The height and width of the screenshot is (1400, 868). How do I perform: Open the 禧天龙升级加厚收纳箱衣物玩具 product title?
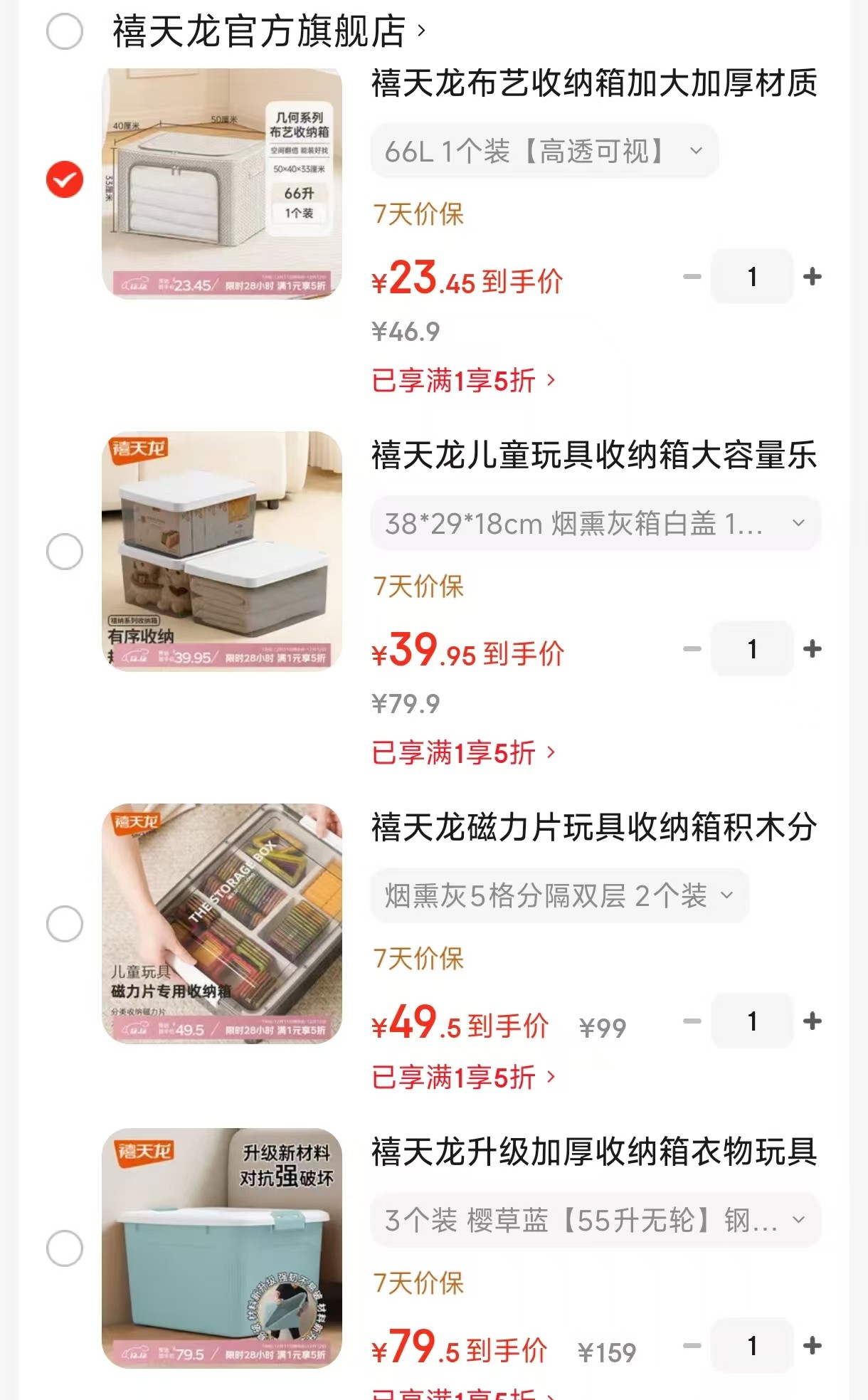pyautogui.click(x=594, y=1152)
